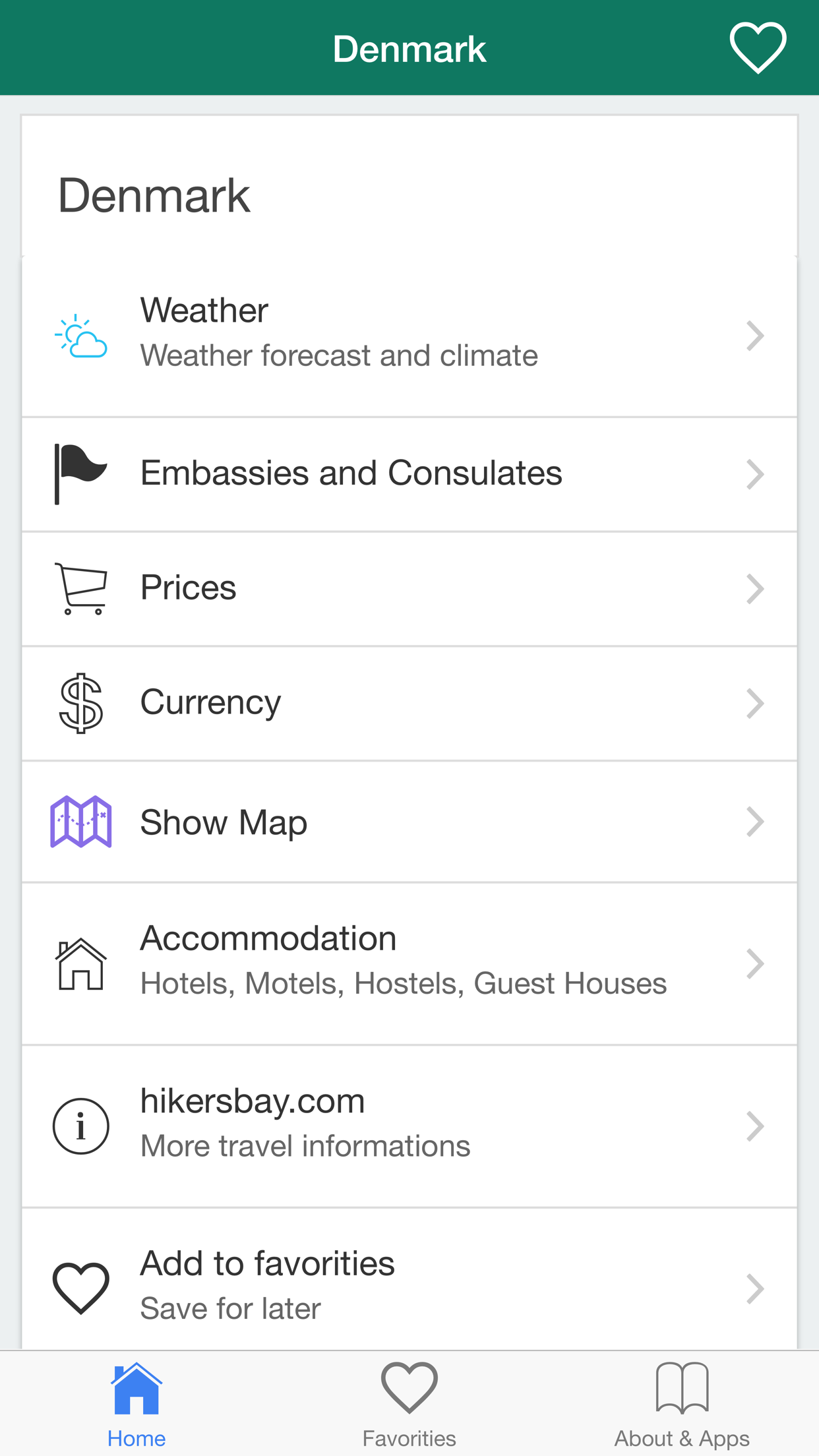Switch to the Home tab

tap(136, 1405)
